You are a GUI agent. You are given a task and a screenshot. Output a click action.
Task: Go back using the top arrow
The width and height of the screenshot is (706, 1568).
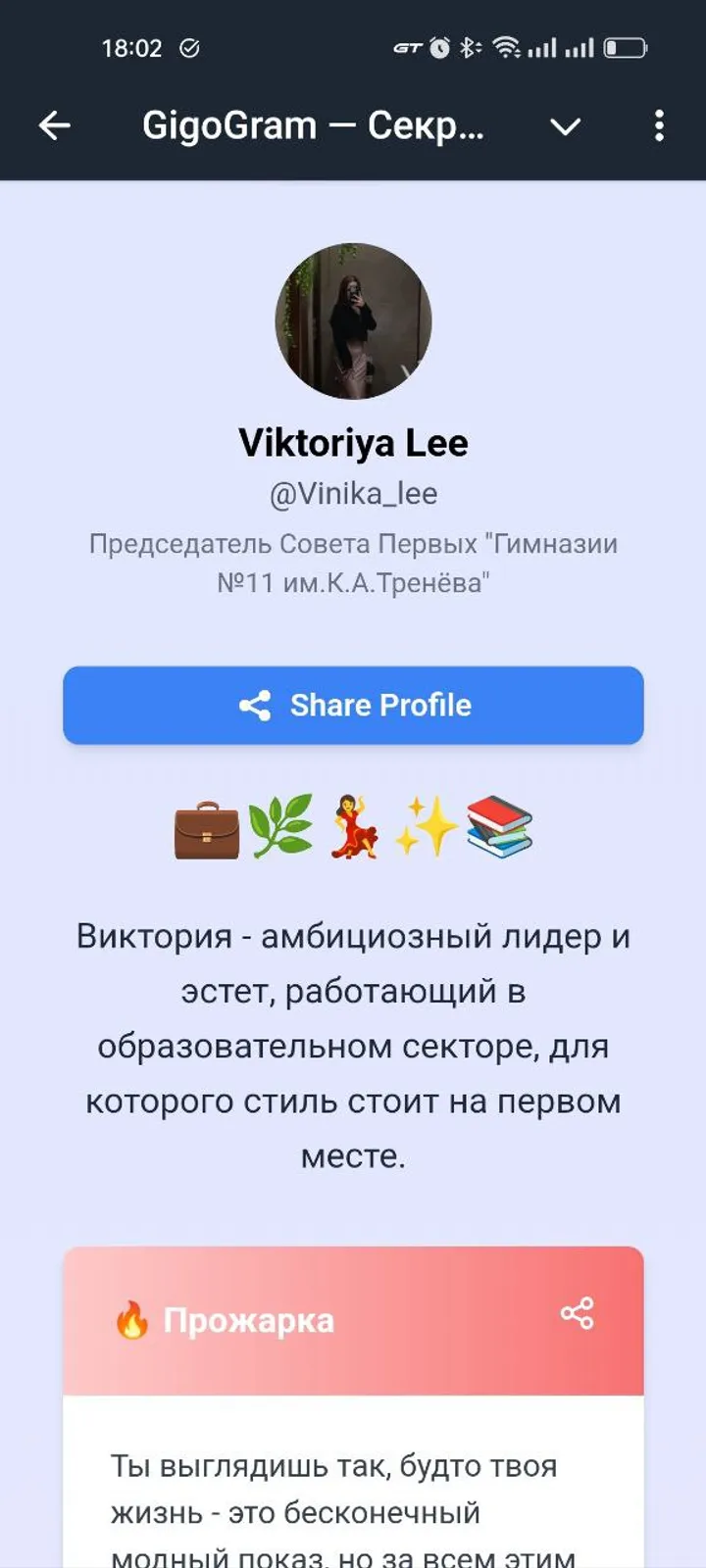[55, 125]
